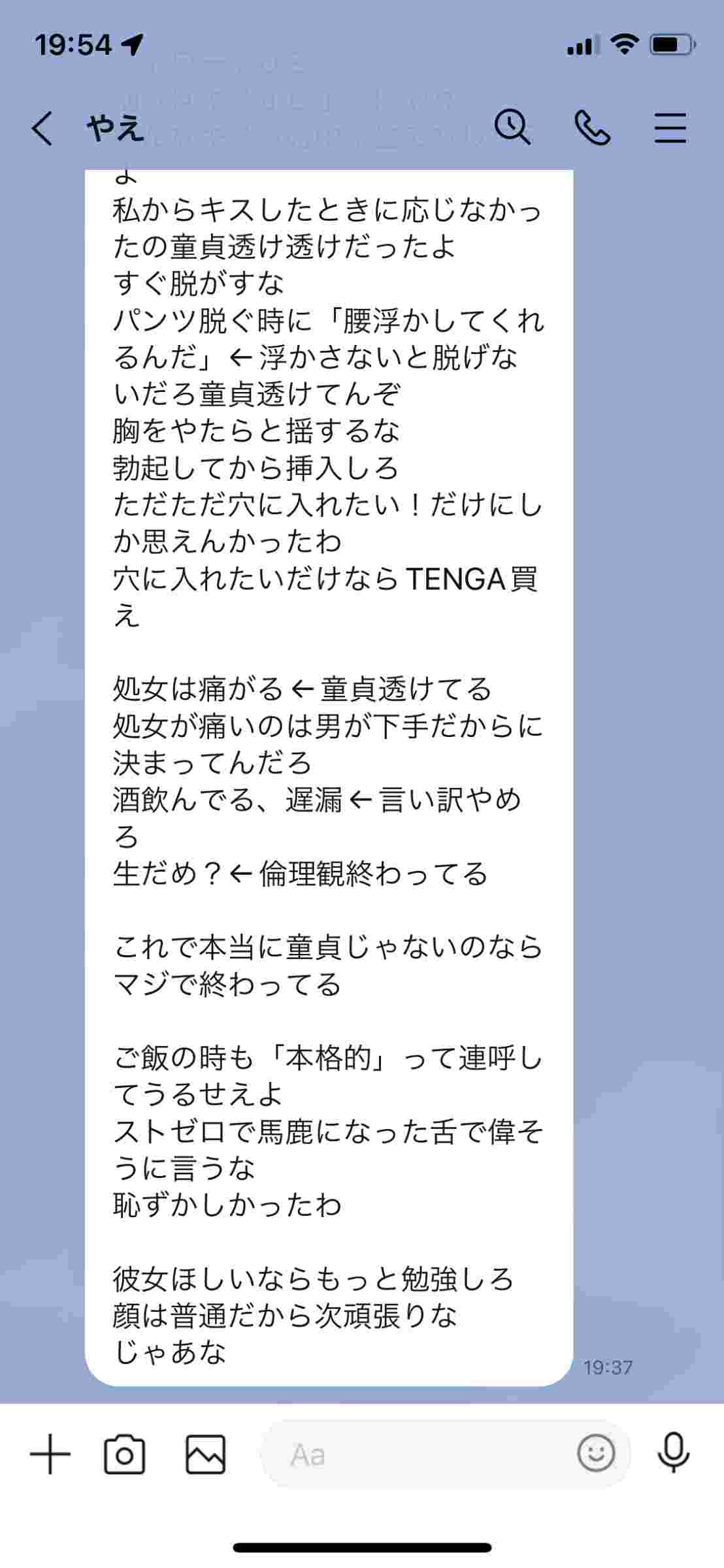
Task: Go back from the やえ chat
Action: tap(42, 127)
